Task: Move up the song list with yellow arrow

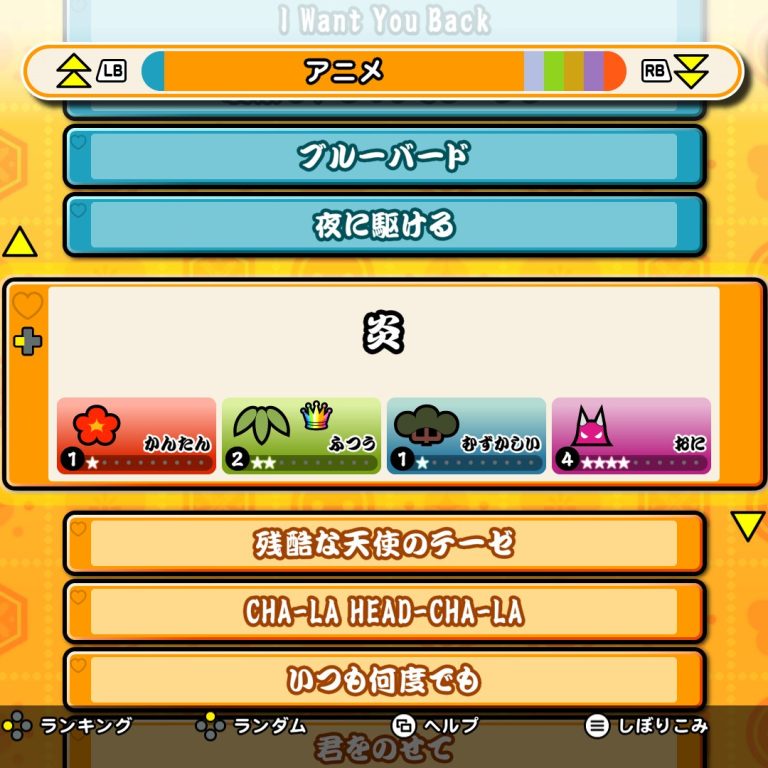Action: click(20, 243)
